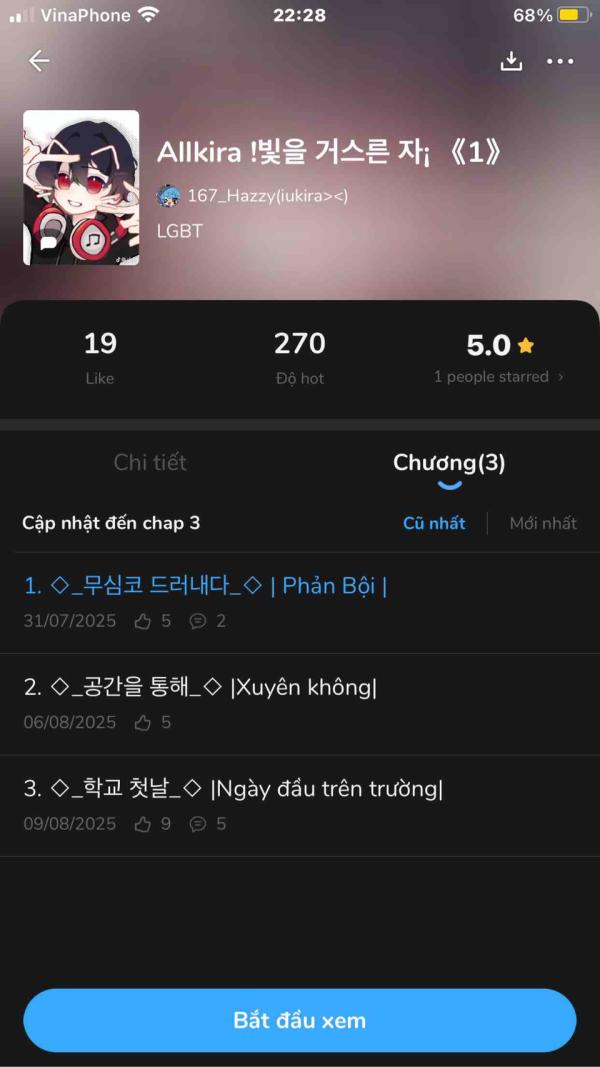Screen dimensions: 600x1067
Task: Tap the Bắt đầu xem button
Action: [x=300, y=1020]
